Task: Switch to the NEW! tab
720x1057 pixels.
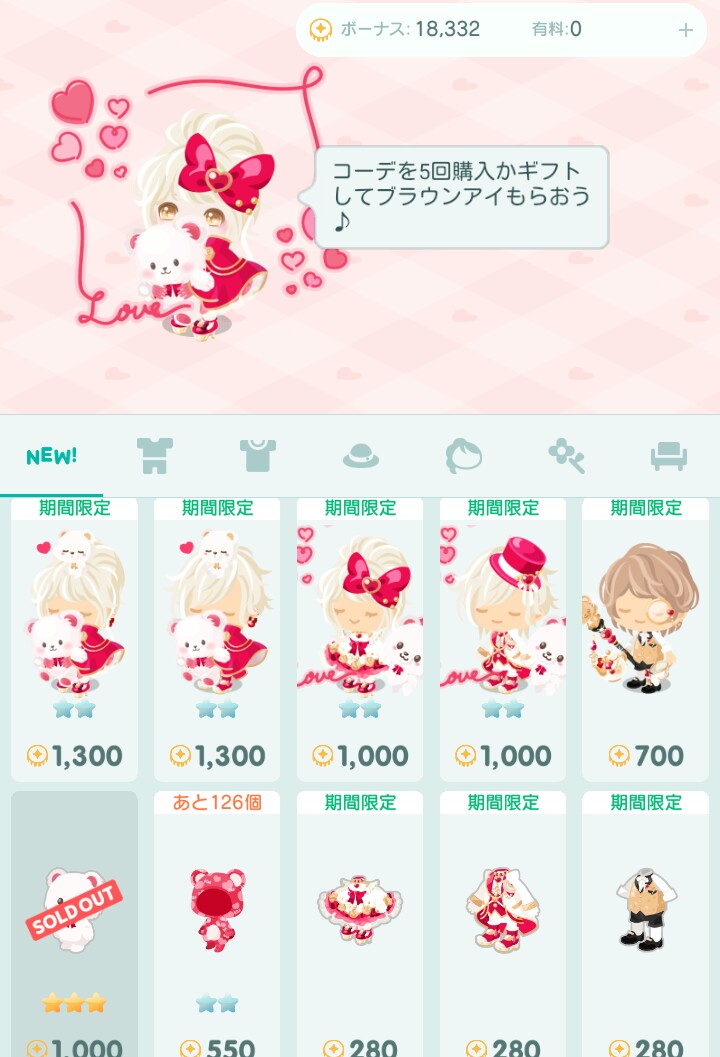Action: pyautogui.click(x=51, y=457)
